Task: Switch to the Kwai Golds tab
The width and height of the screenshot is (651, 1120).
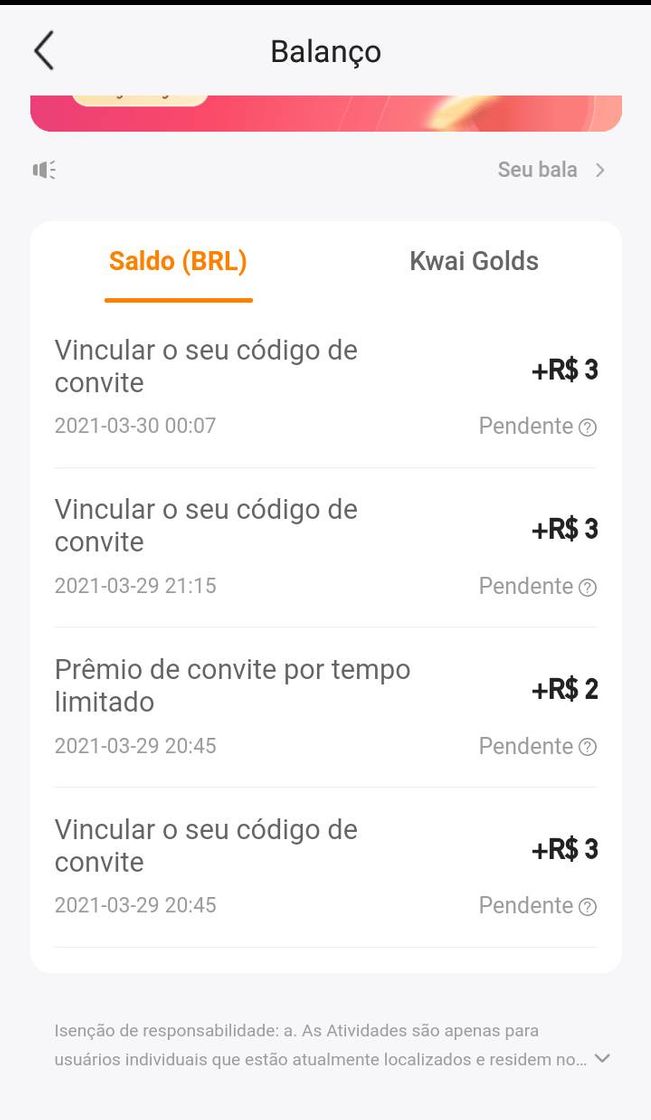Action: coord(473,261)
